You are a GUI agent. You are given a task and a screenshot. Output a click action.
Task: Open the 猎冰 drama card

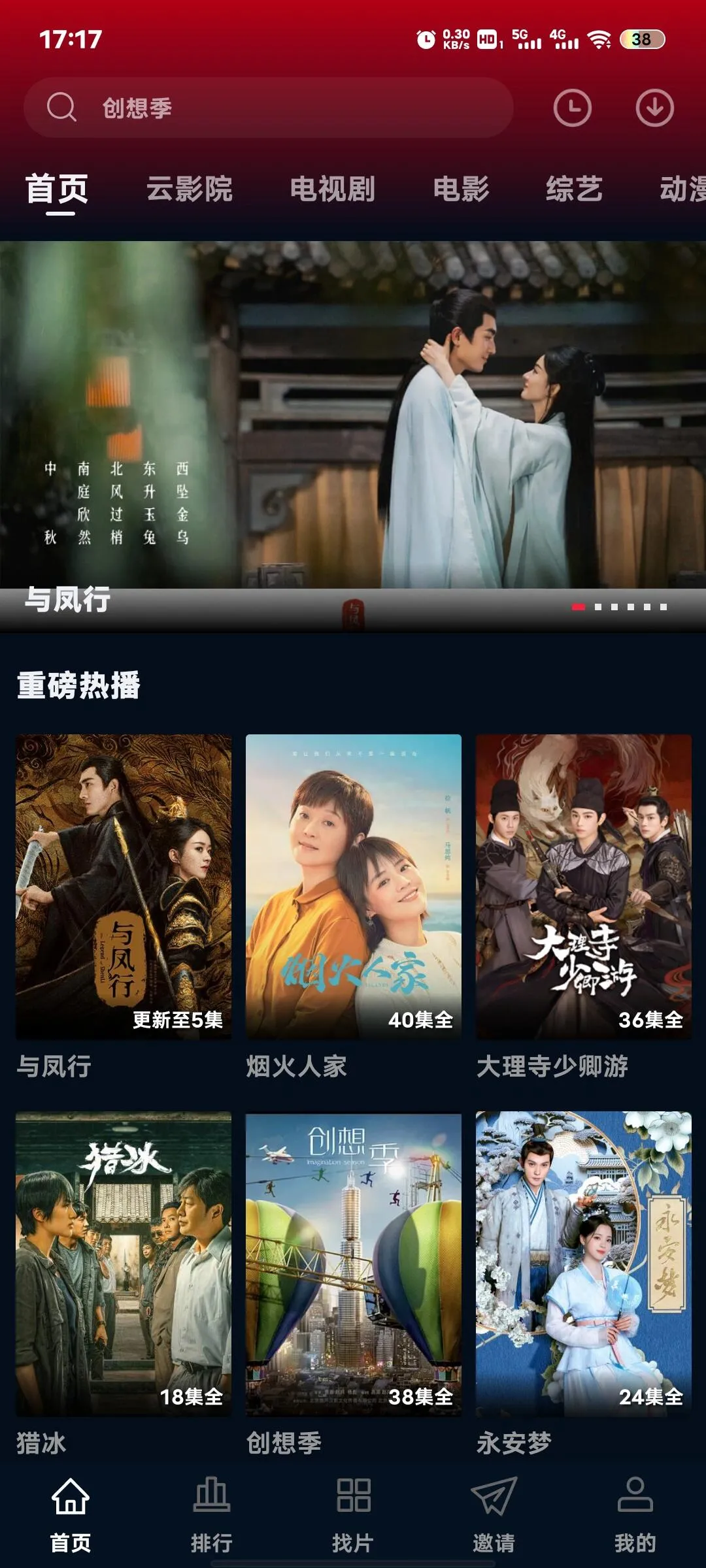pos(124,1264)
